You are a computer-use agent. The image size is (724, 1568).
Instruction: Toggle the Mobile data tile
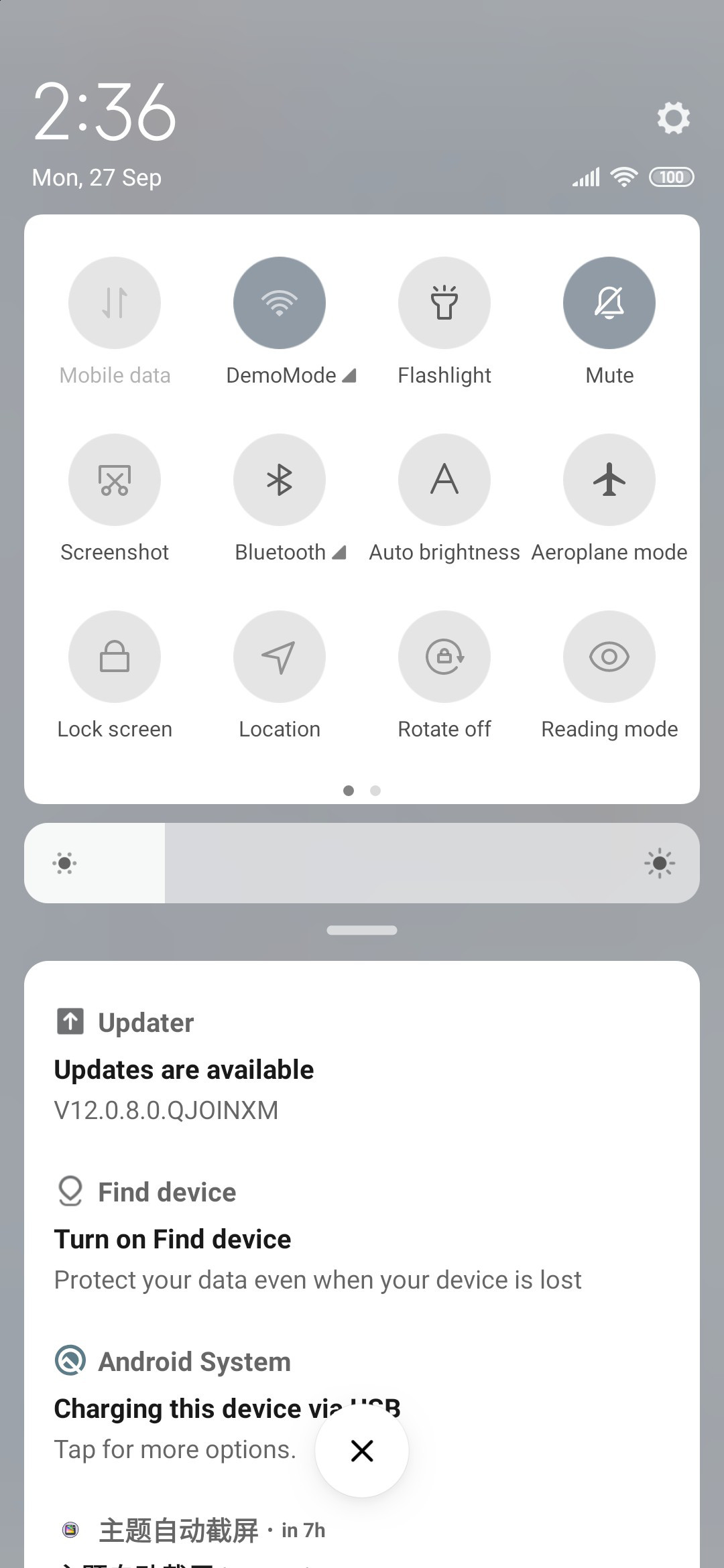[115, 303]
